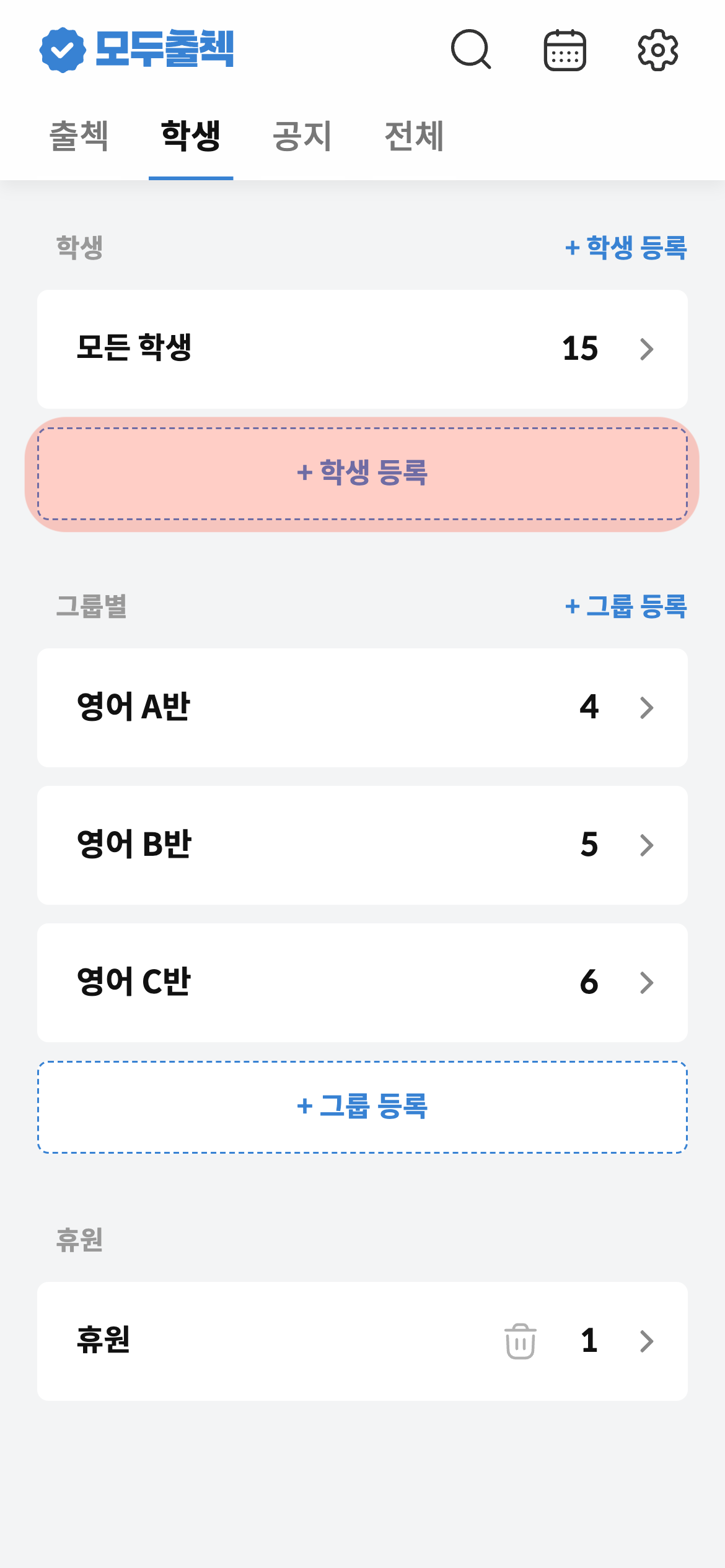Select the 학생 tab
This screenshot has height=1568, width=725.
tap(191, 136)
